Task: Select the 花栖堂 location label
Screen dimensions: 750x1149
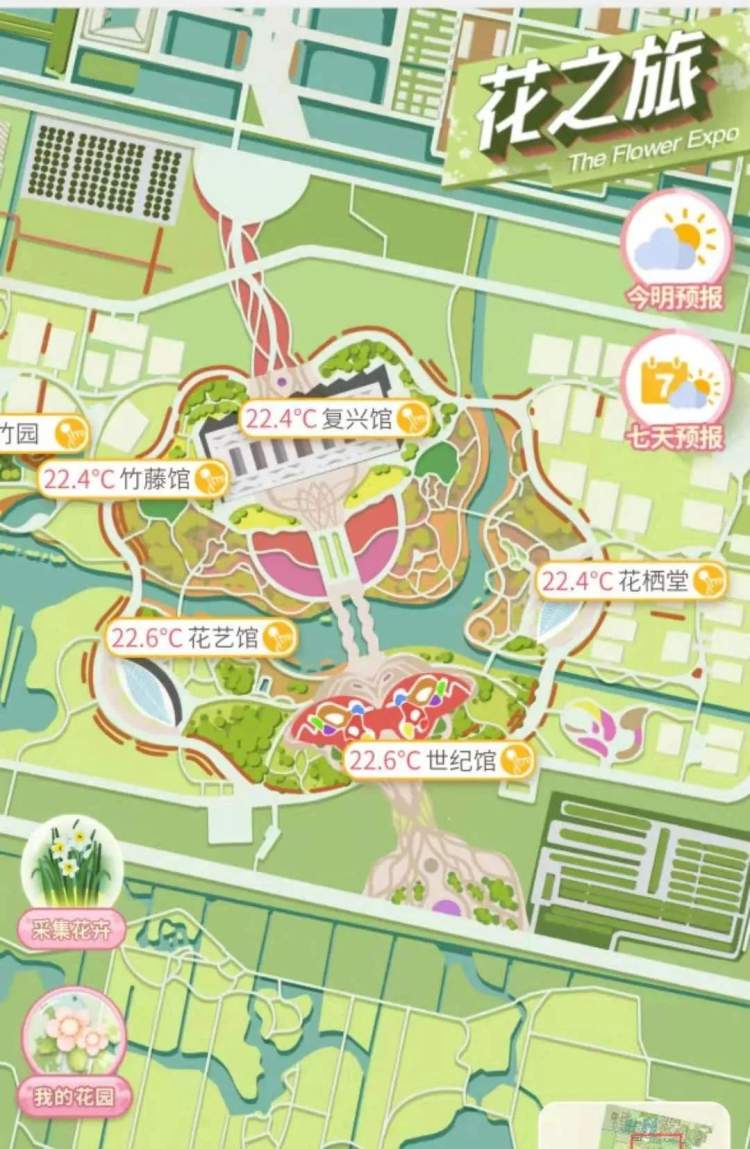Action: tap(631, 580)
